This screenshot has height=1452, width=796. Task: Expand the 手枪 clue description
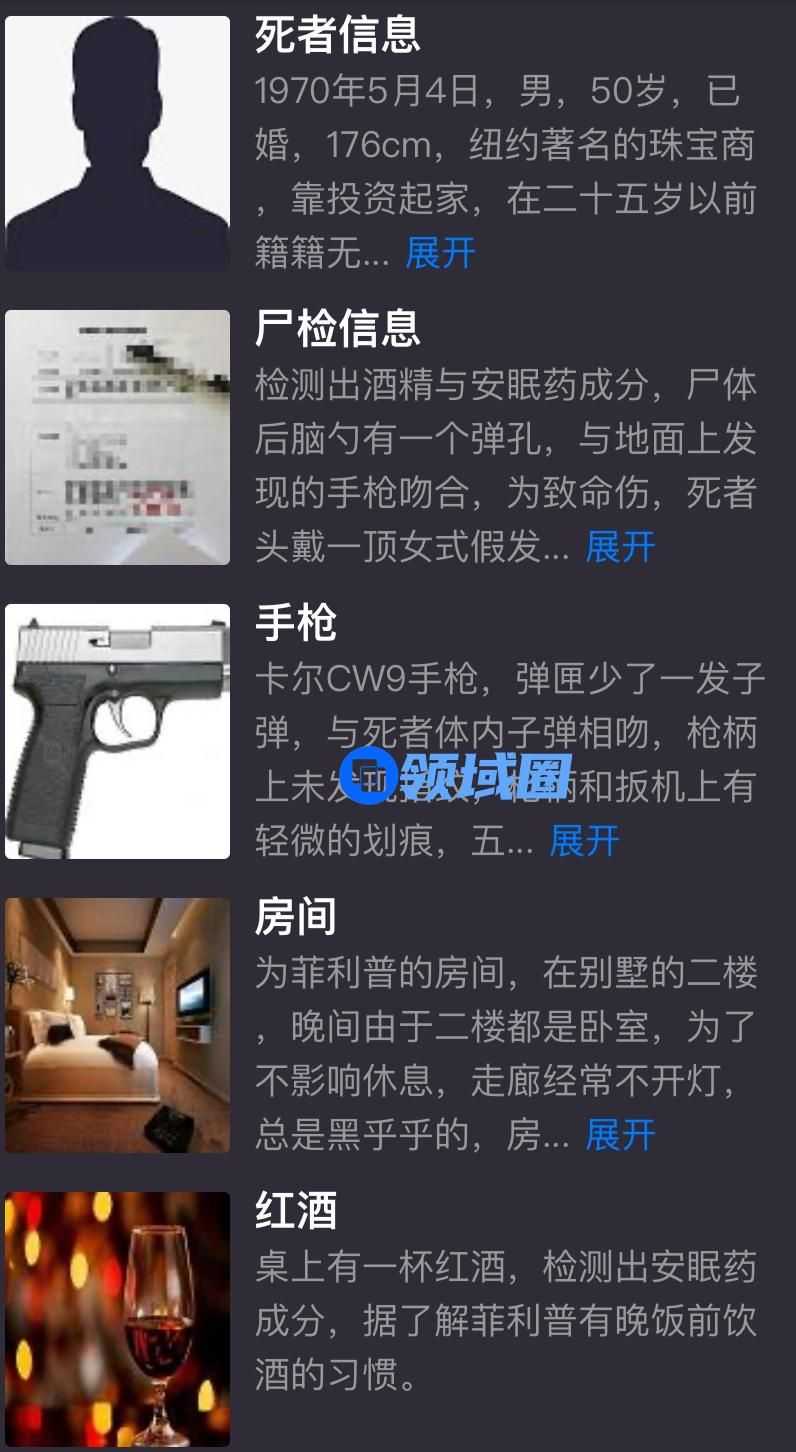point(584,841)
